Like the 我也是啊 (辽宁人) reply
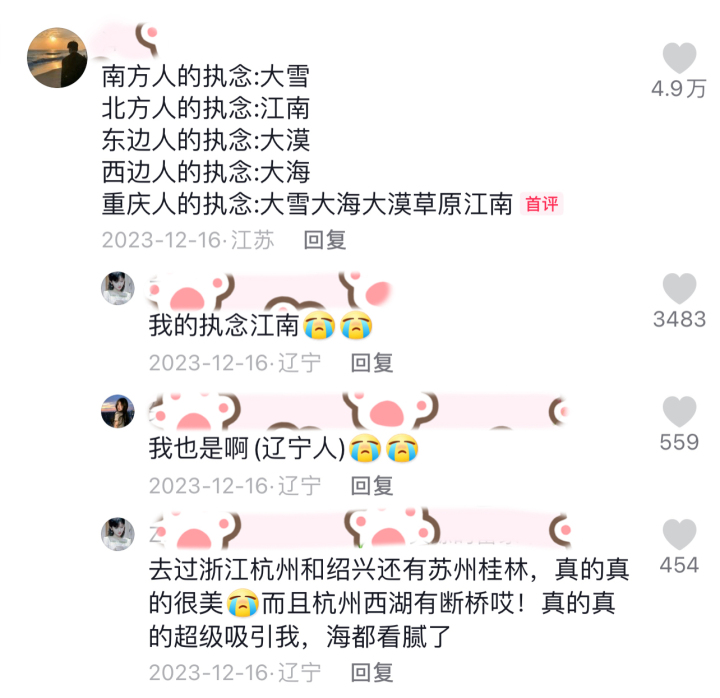This screenshot has height=698, width=720. [680, 412]
